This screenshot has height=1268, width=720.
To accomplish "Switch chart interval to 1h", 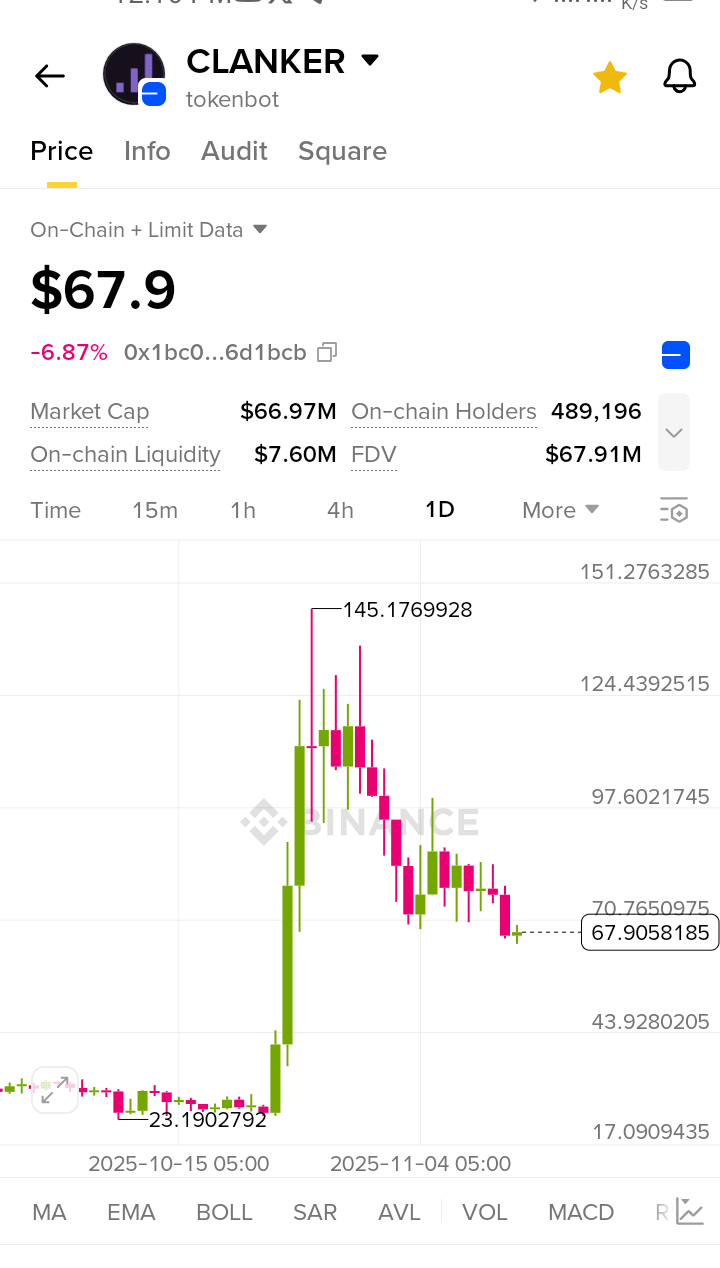I will [x=243, y=510].
